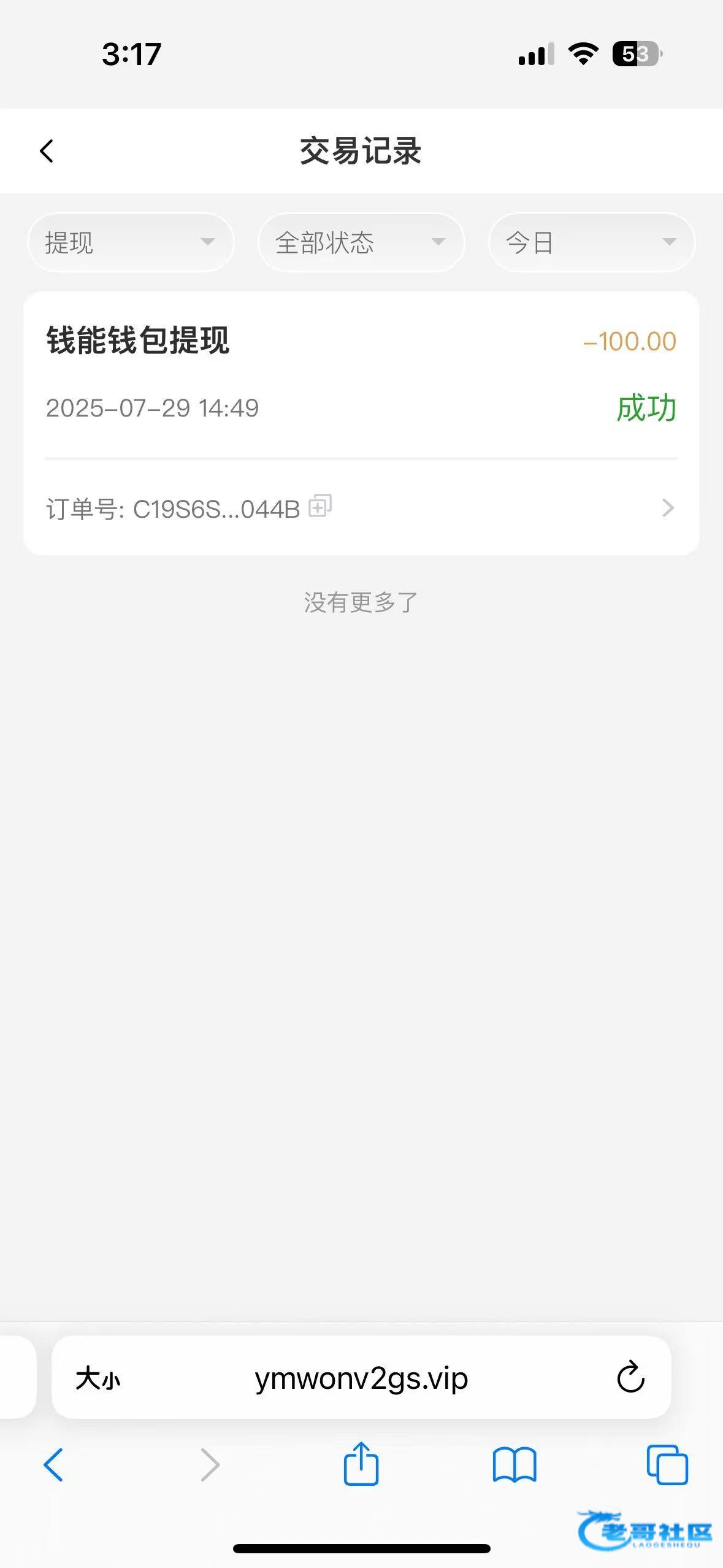The height and width of the screenshot is (1568, 723).
Task: Open the 今日 date range dropdown
Action: [592, 243]
